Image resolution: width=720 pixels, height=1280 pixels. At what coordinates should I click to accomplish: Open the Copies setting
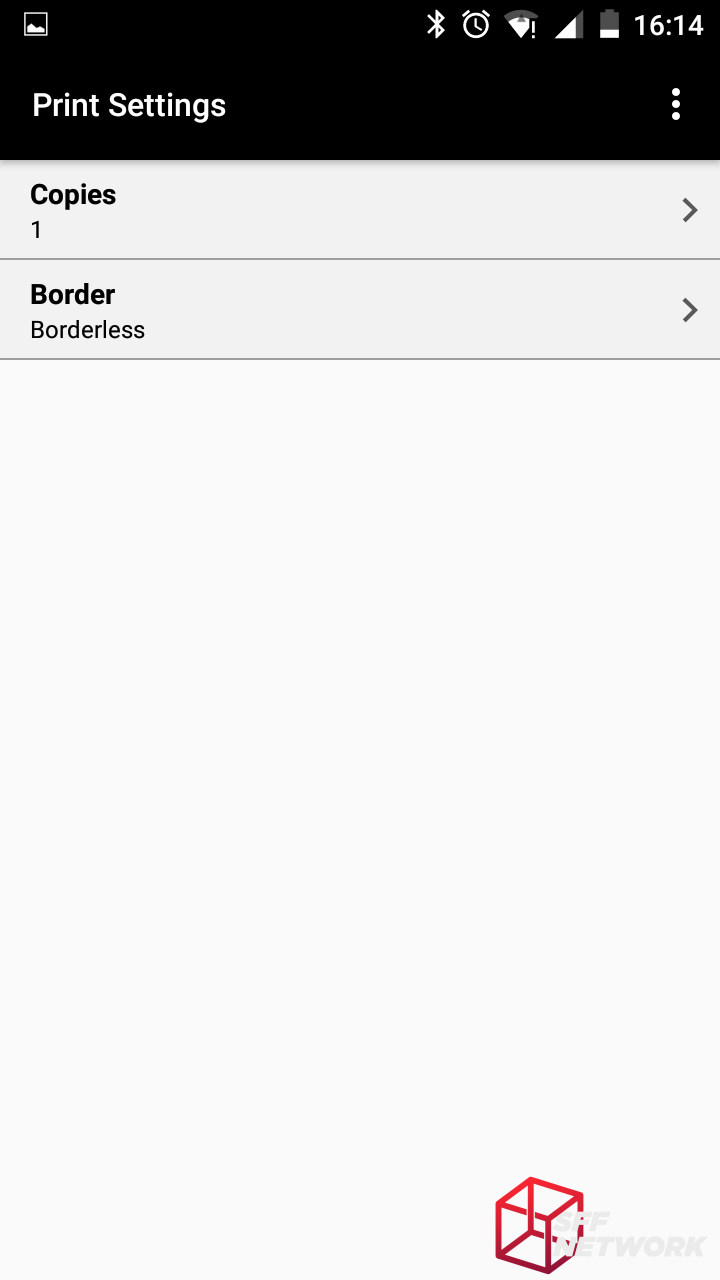[x=360, y=210]
